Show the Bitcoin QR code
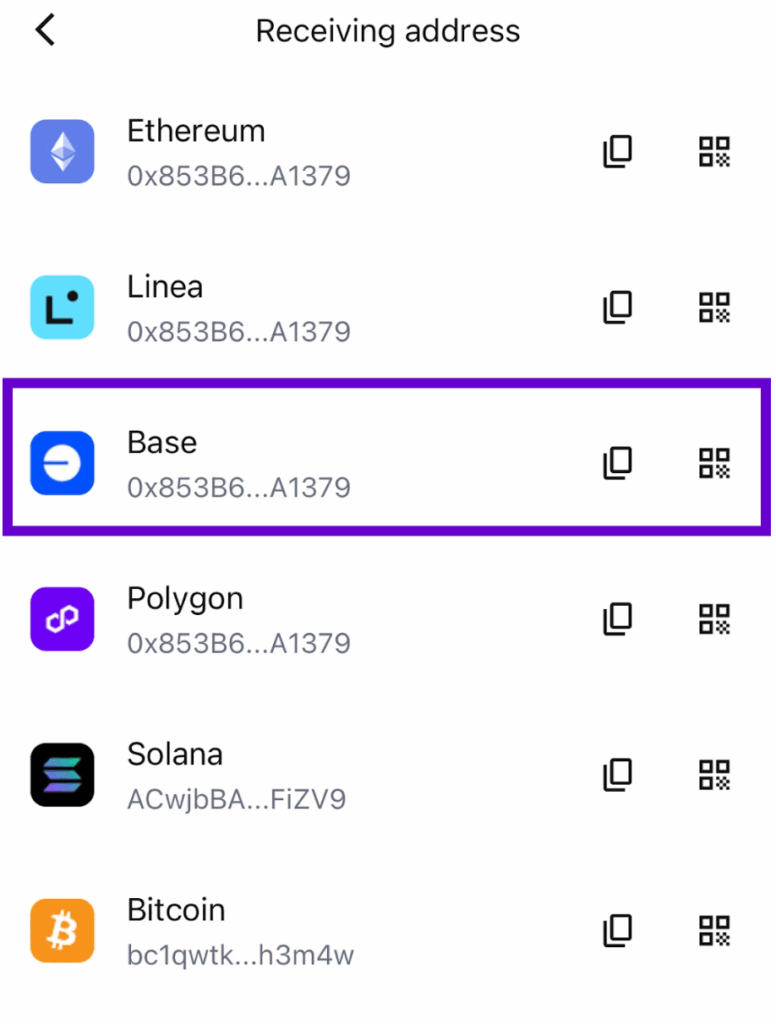Viewport: 776px width, 1024px height. pyautogui.click(x=715, y=930)
